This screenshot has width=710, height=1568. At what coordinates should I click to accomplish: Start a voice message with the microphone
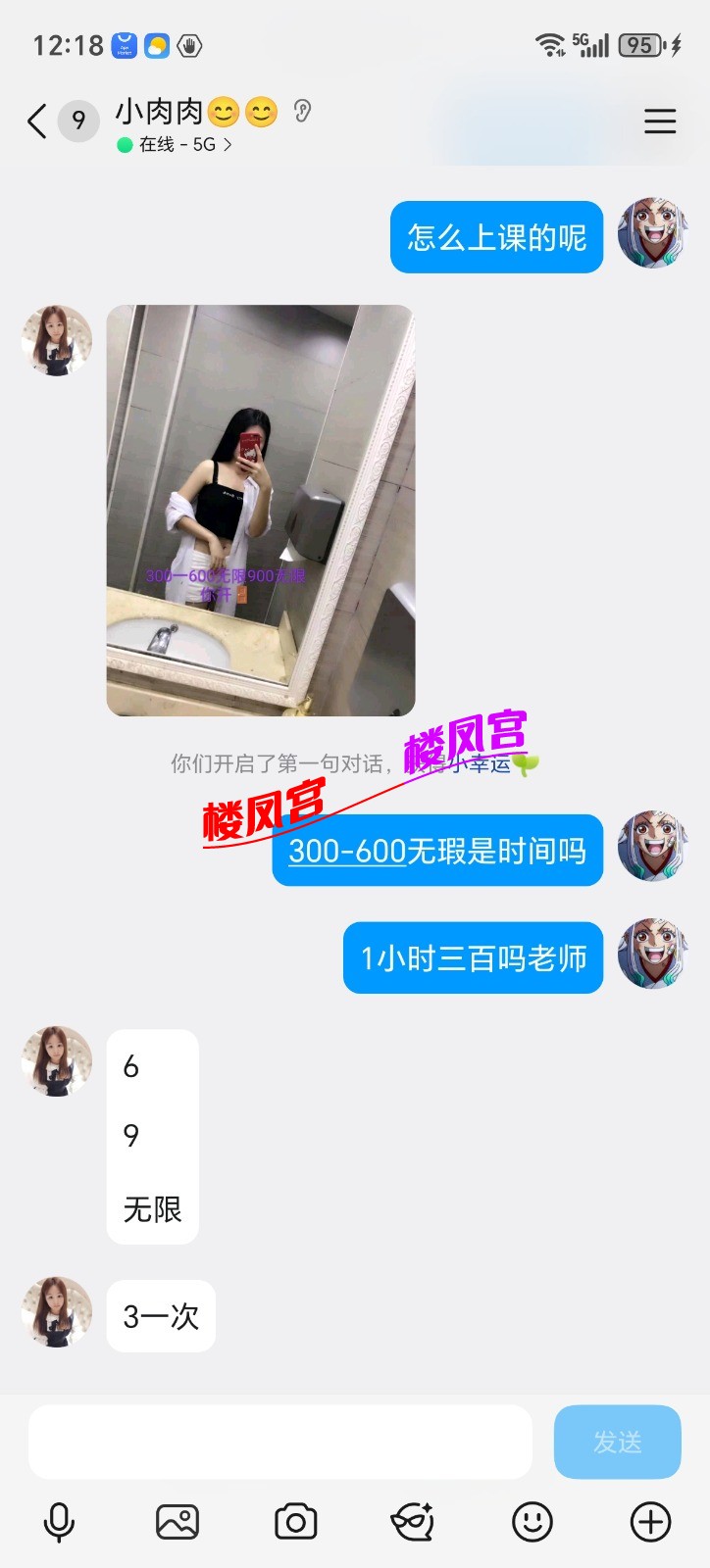(x=59, y=1522)
